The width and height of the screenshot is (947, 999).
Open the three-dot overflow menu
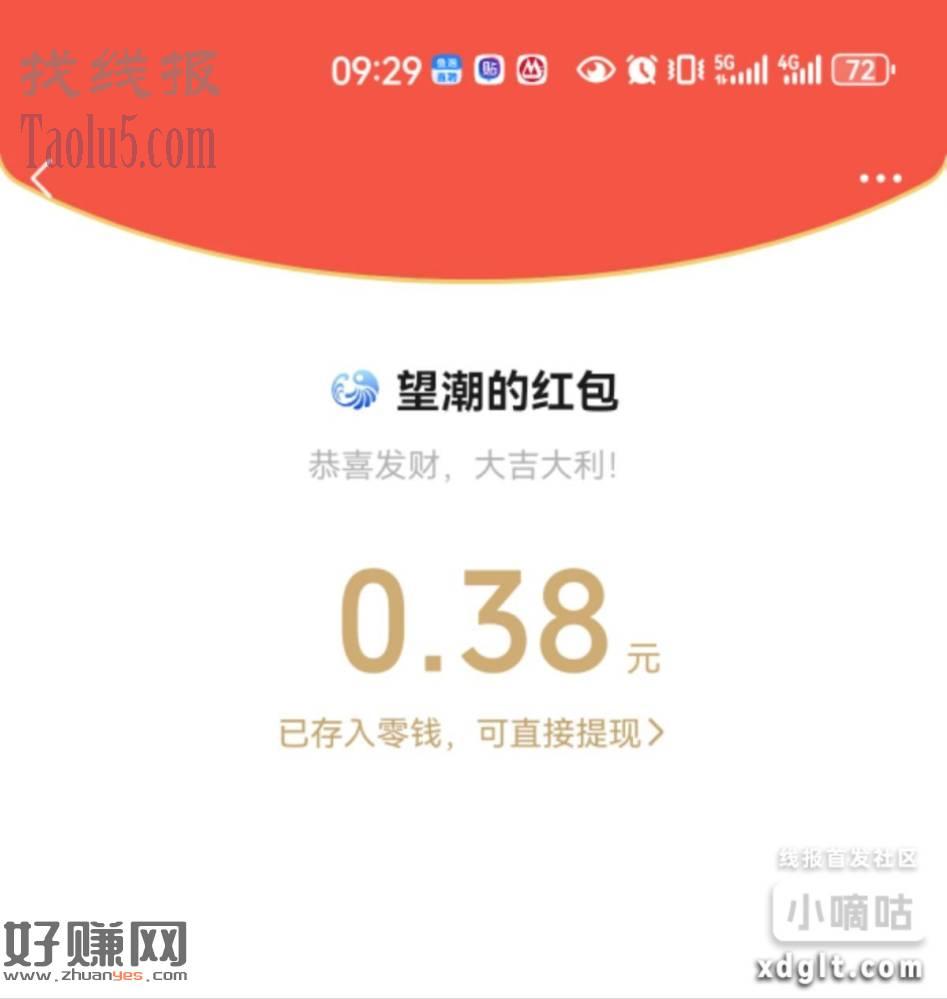click(880, 179)
